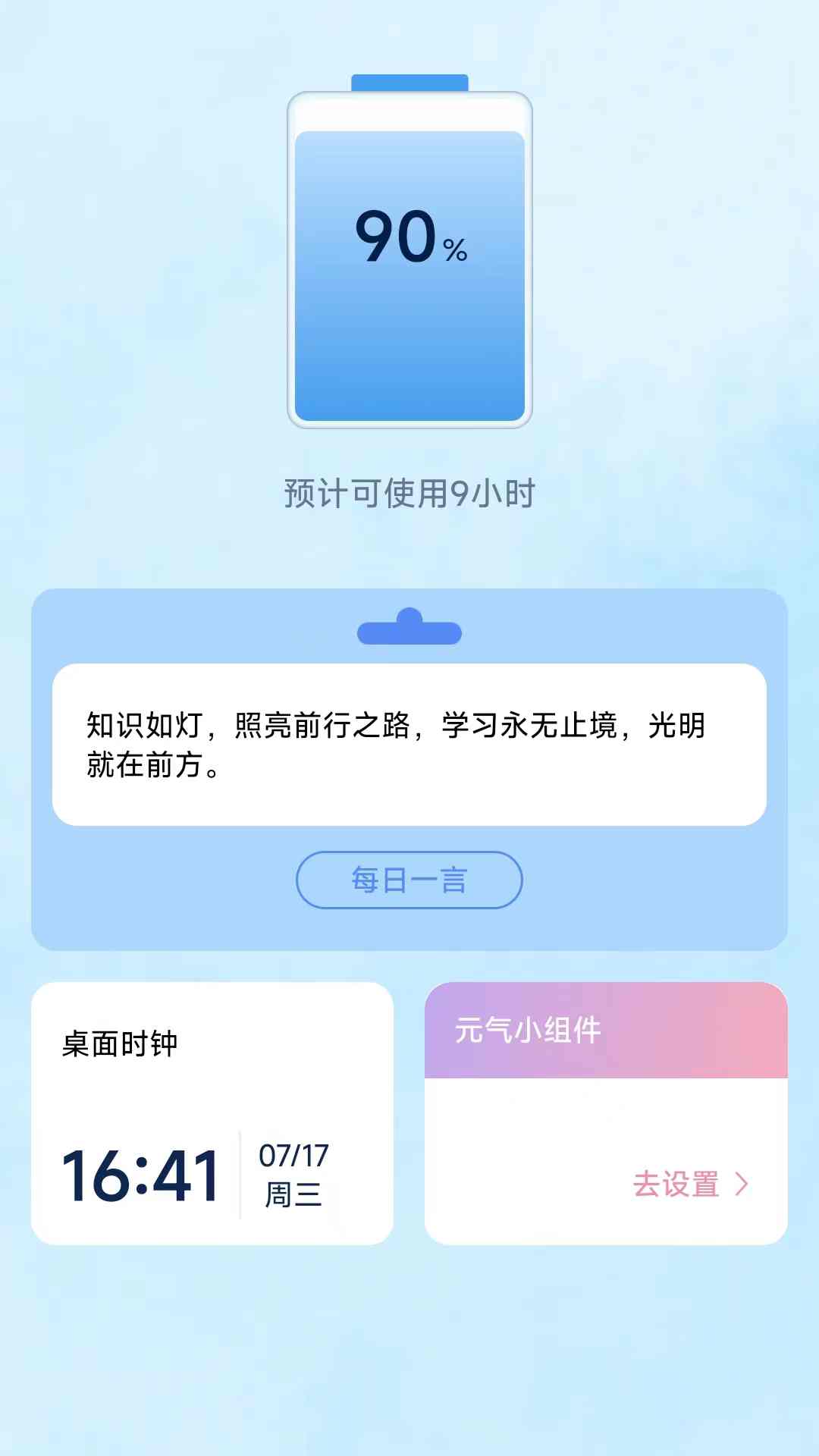This screenshot has width=819, height=1456.
Task: Open the 桌面时钟 card
Action: coord(212,1112)
